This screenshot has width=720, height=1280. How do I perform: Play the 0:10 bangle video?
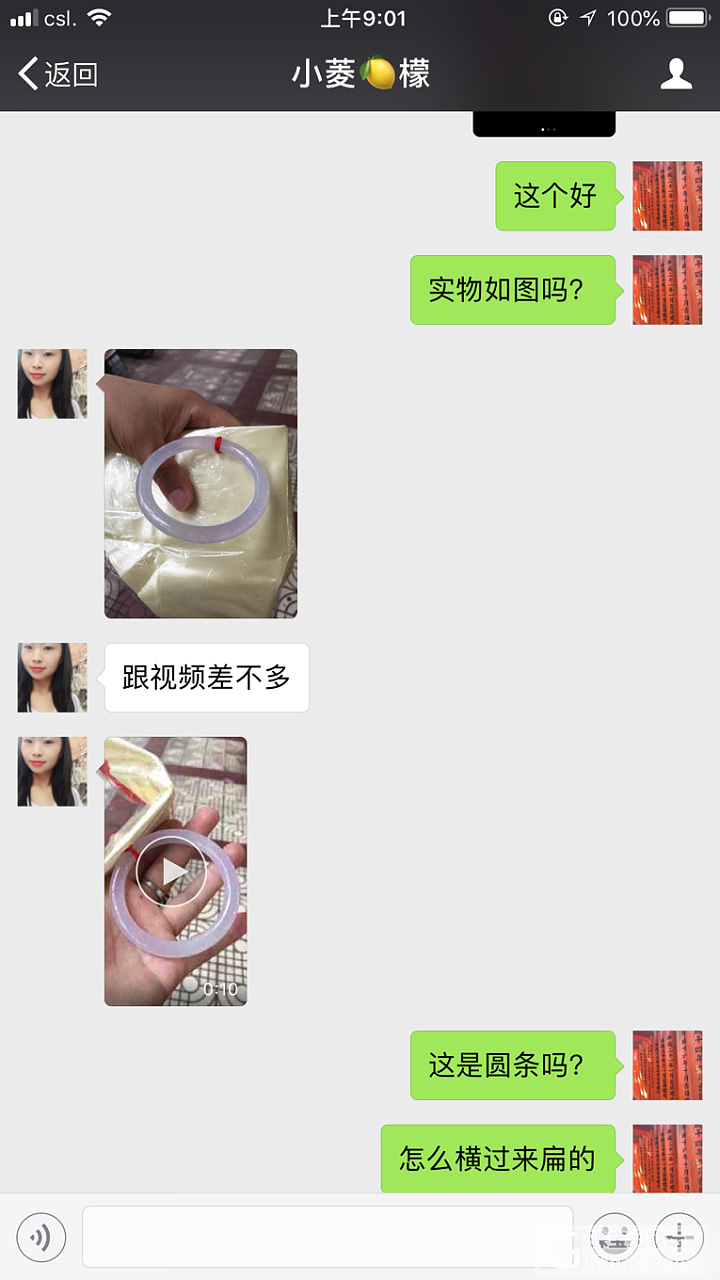coord(175,871)
